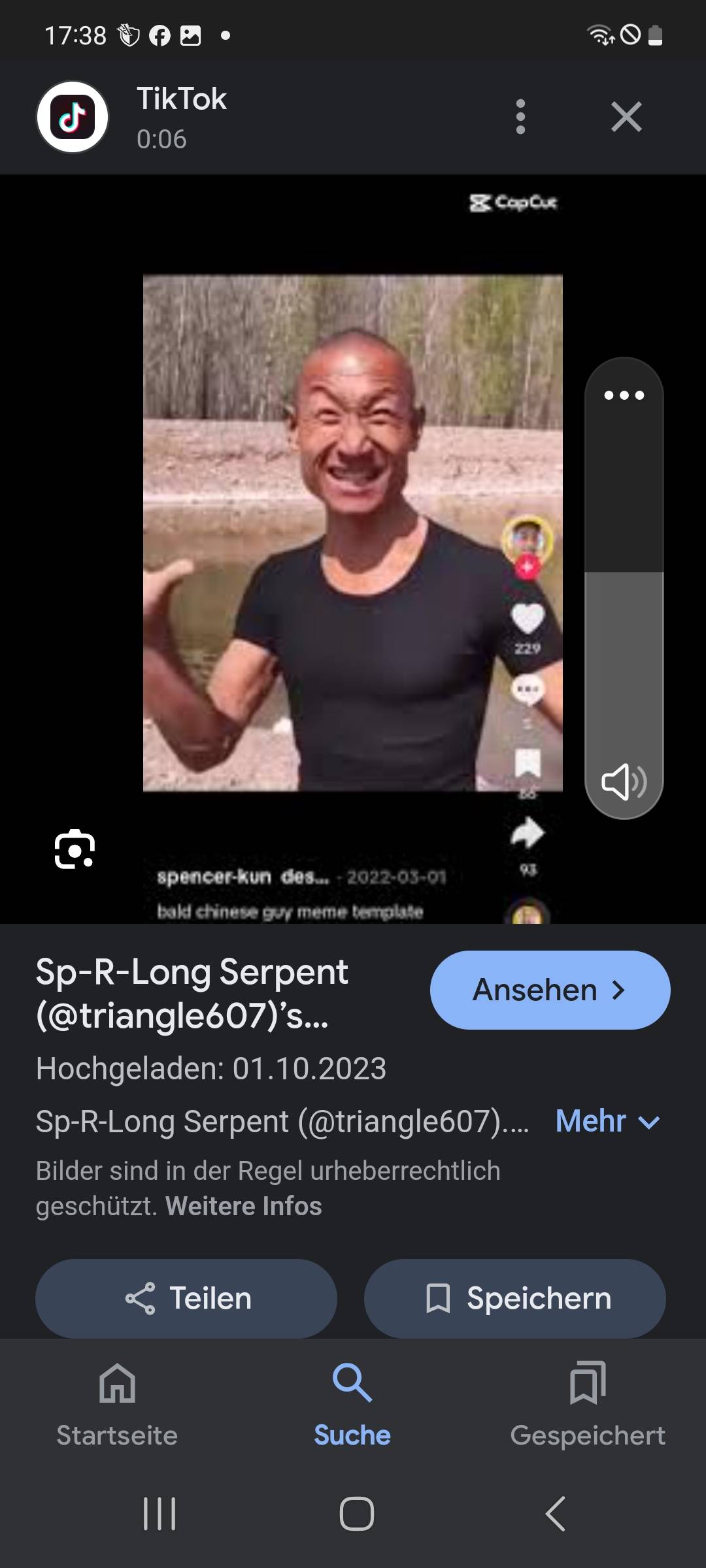Search this image with Google Lens

click(75, 849)
